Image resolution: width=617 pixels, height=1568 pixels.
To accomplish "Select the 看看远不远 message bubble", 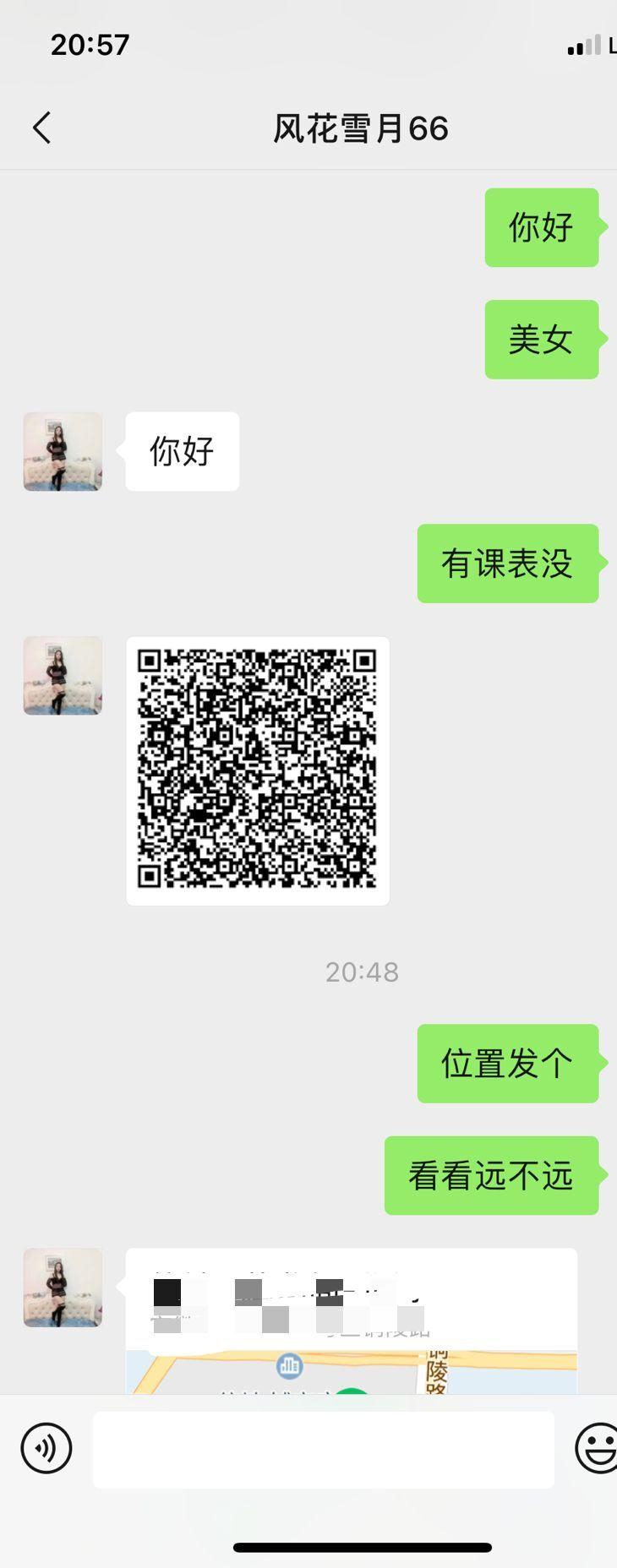I will 491,1174.
